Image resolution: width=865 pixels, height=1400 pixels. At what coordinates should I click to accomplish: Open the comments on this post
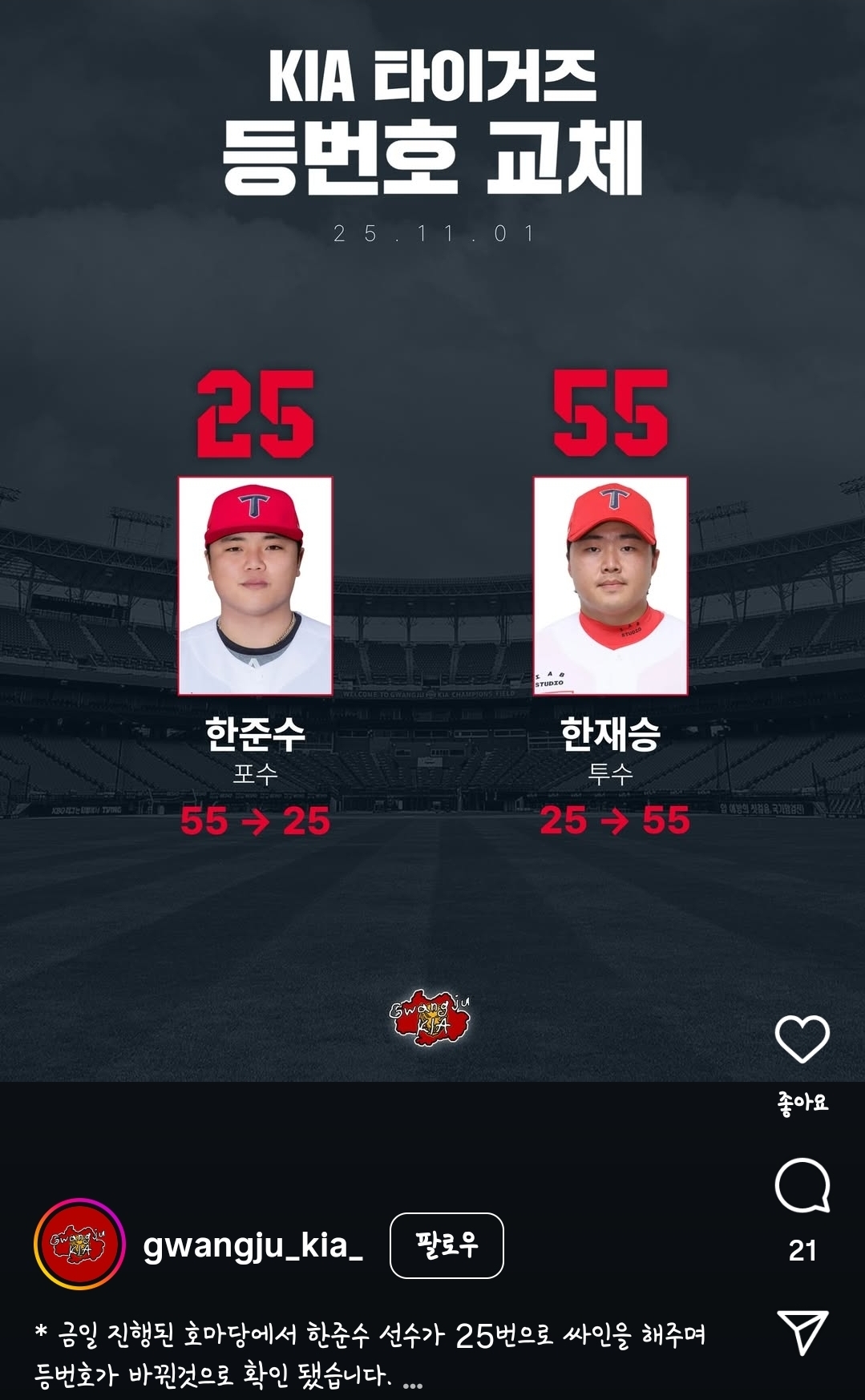[x=802, y=1186]
